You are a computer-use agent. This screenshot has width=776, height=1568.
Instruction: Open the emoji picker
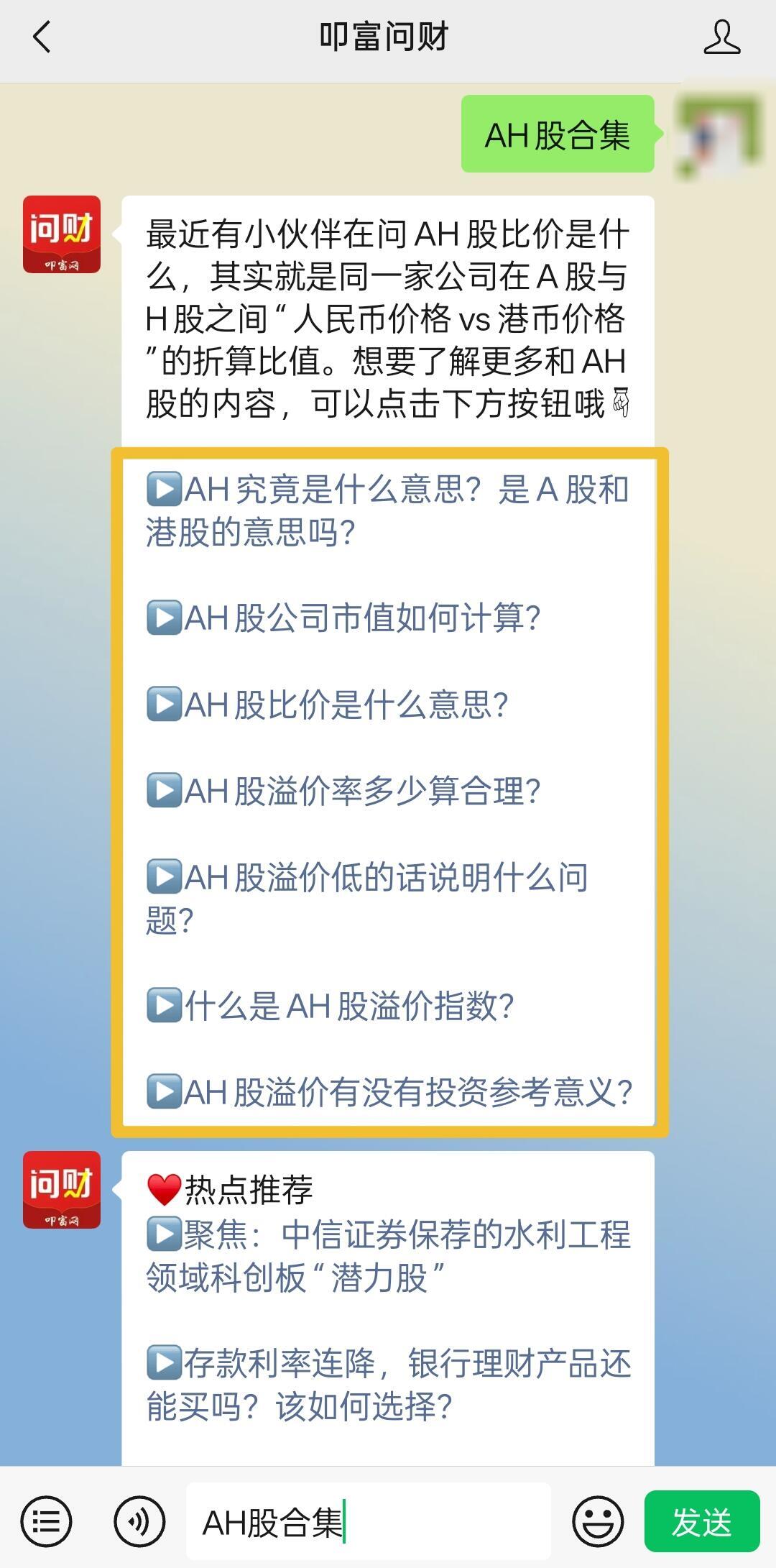click(x=597, y=1521)
